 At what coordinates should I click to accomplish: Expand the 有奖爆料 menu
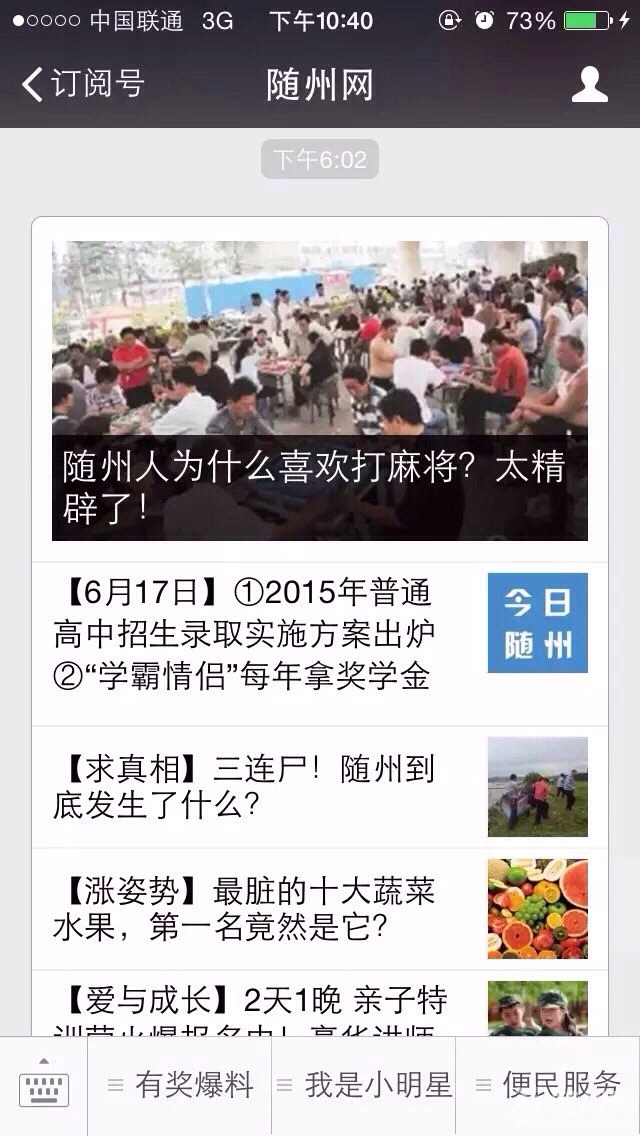[180, 1085]
